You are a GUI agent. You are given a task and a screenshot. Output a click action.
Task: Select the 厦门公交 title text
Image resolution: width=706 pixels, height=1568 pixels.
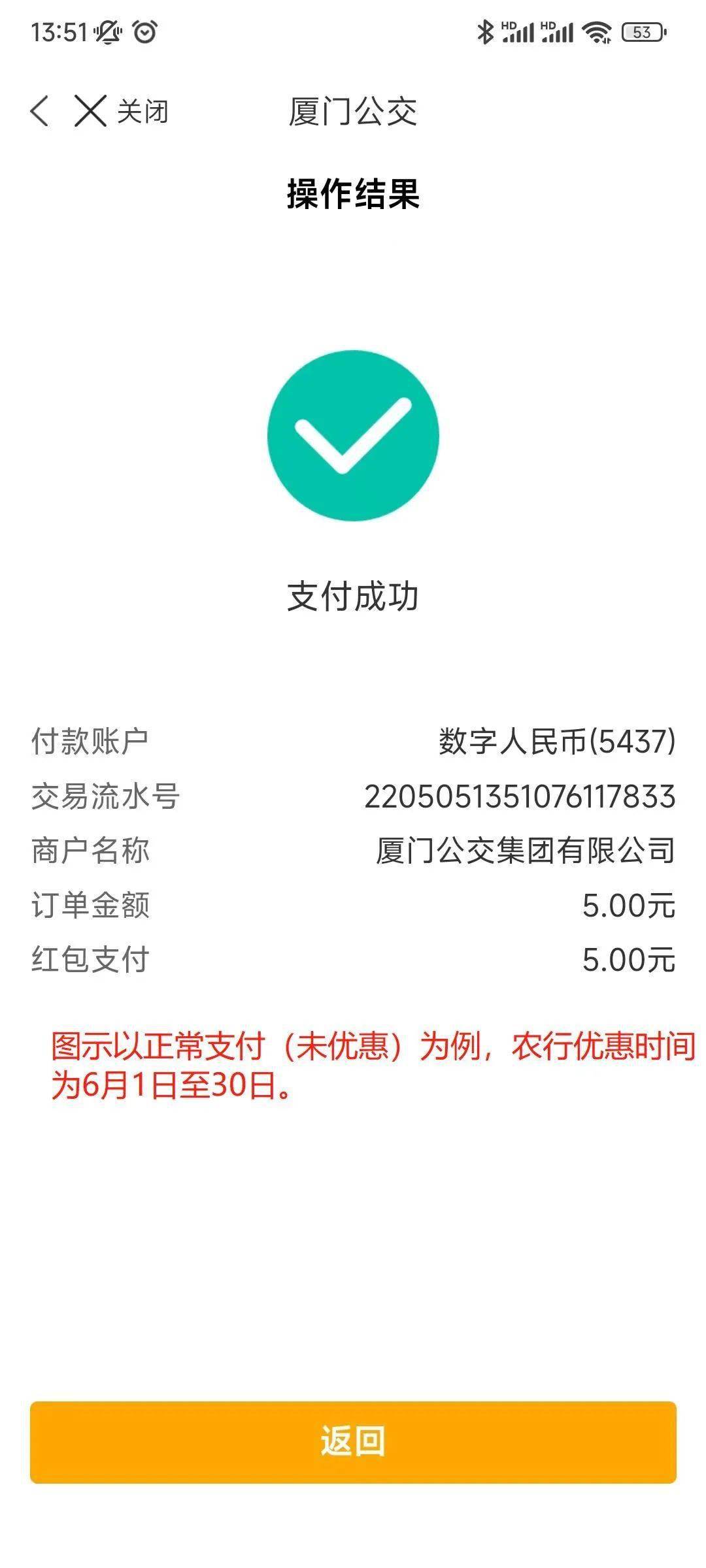pos(353,110)
